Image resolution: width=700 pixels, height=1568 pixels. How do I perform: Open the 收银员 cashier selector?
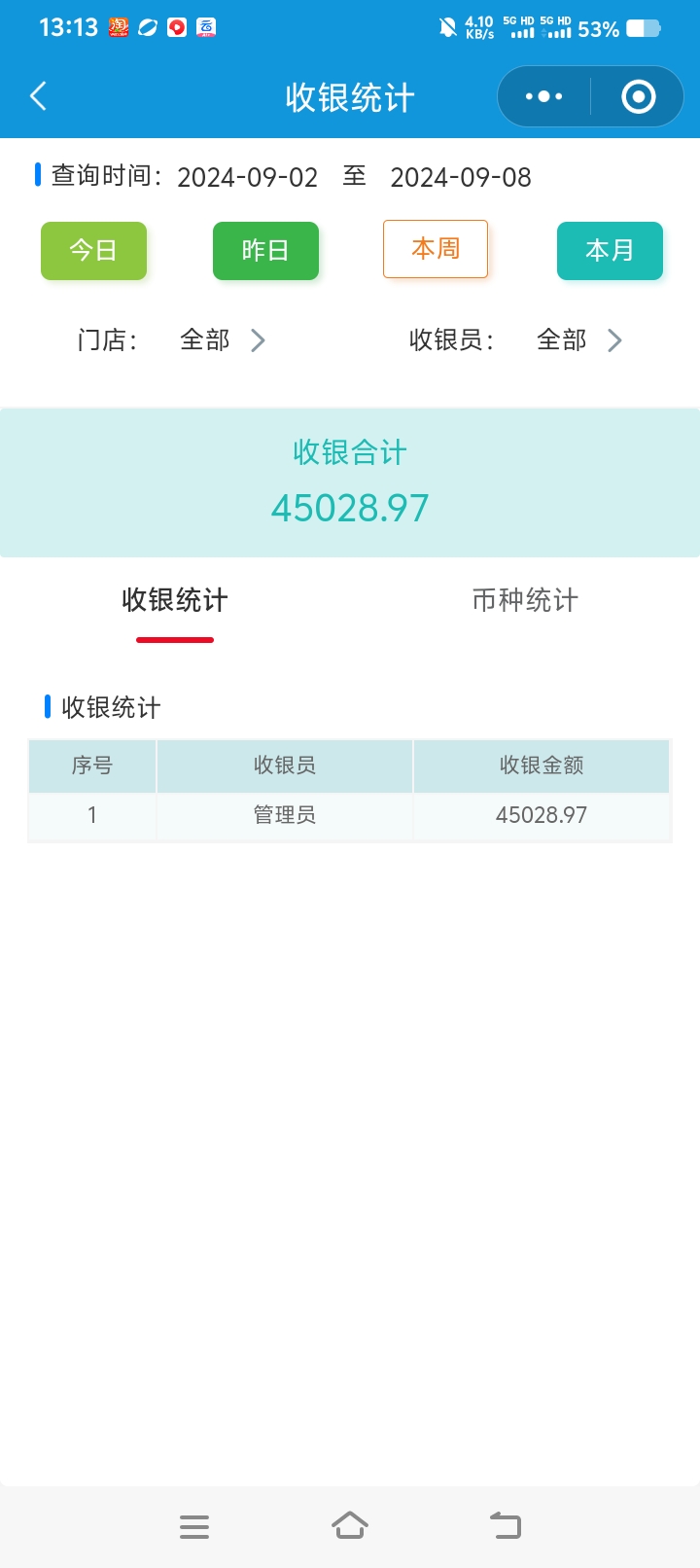pos(578,340)
